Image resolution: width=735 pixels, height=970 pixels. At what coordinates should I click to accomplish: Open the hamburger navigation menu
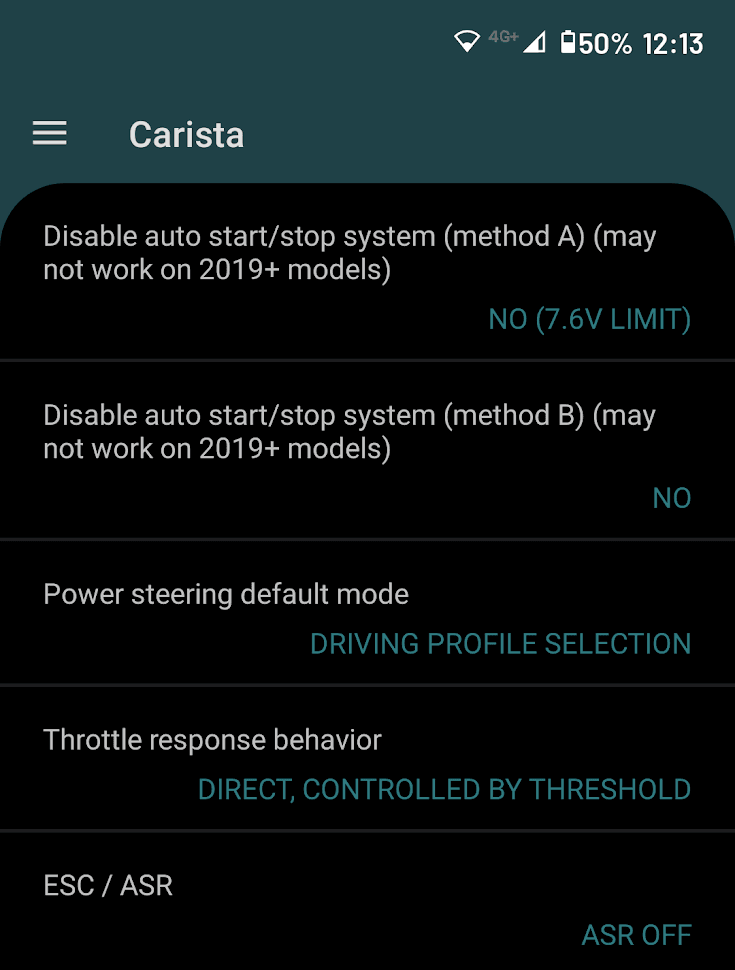[50, 134]
